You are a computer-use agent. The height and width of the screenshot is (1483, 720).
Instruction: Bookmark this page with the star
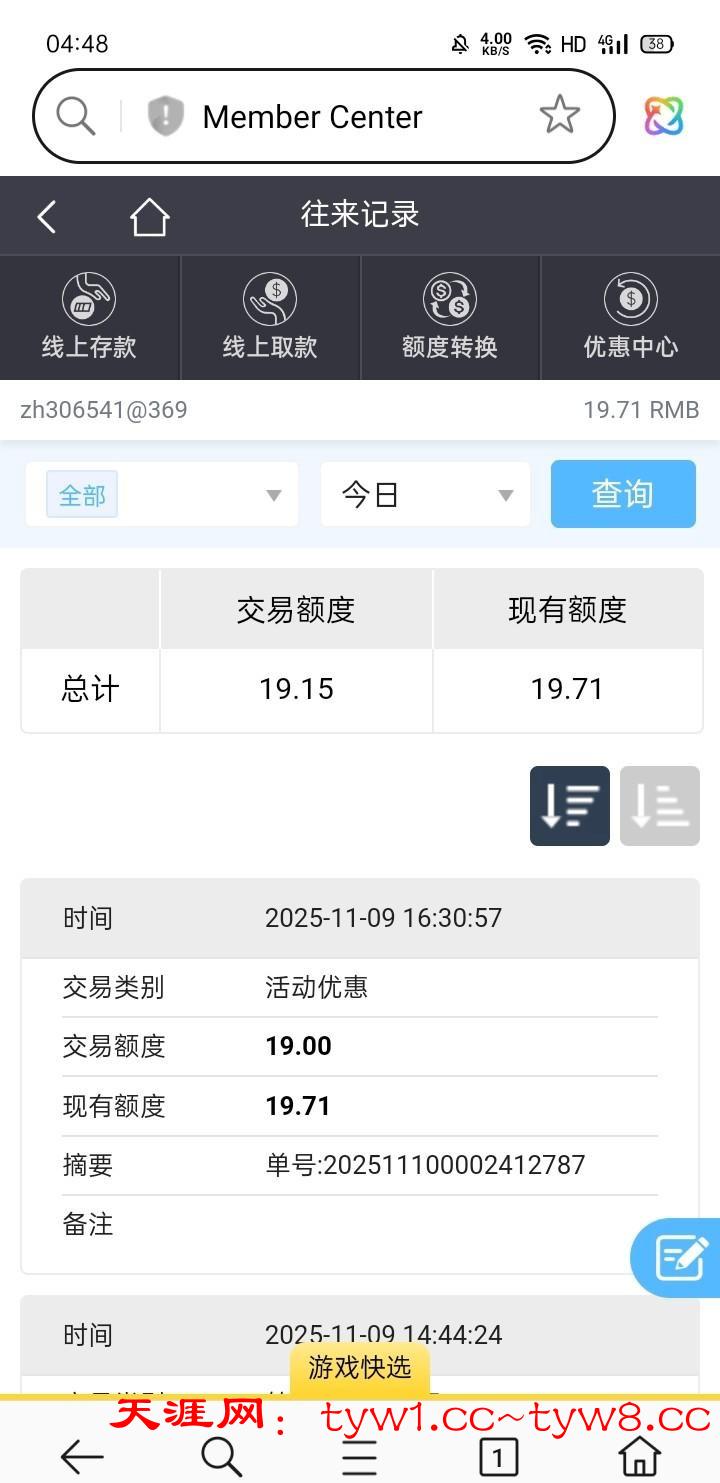click(559, 116)
